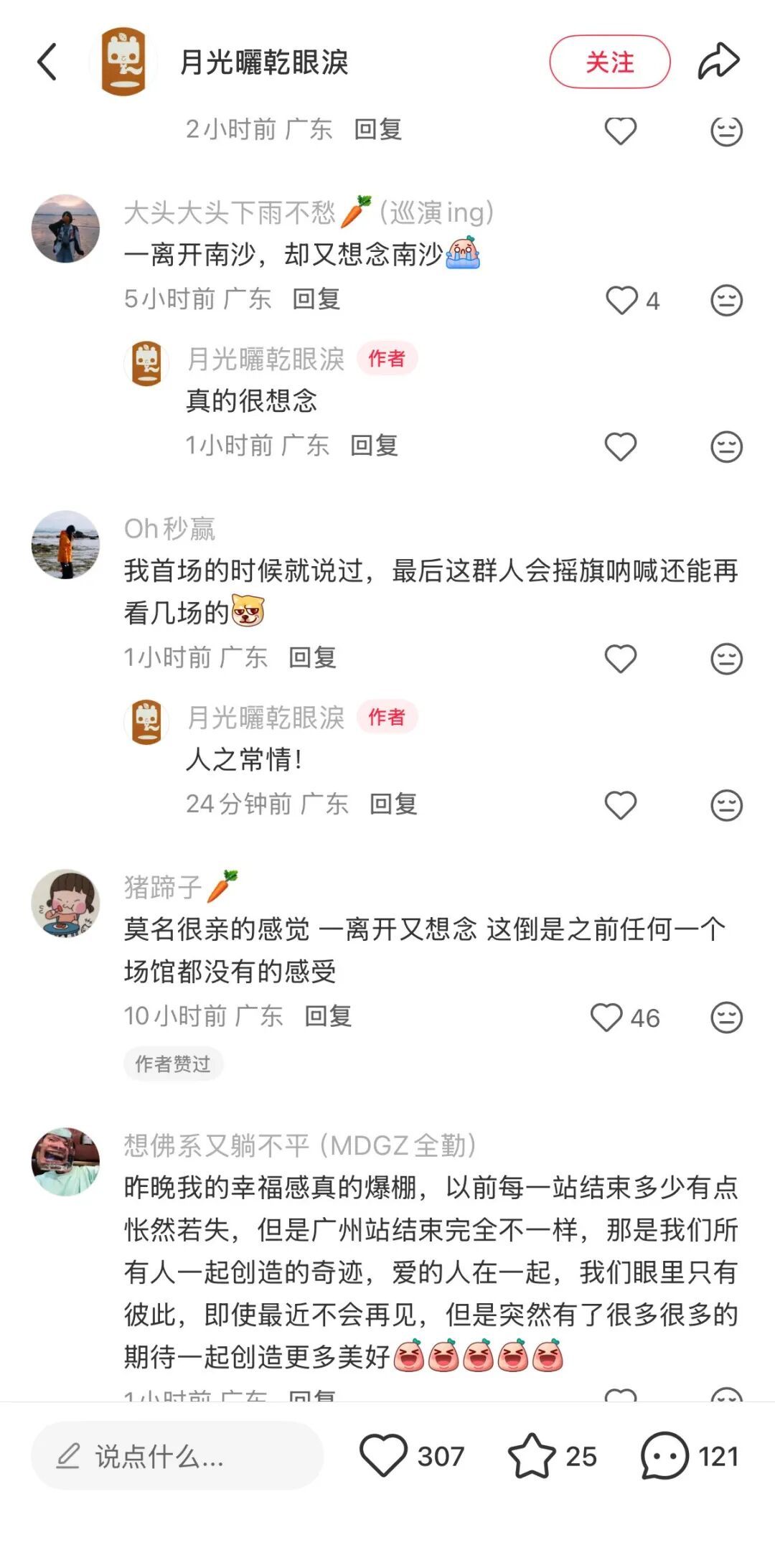Reply to the comment 一离开南沙，却又想念南沙
The width and height of the screenshot is (775, 1568).
point(316,299)
